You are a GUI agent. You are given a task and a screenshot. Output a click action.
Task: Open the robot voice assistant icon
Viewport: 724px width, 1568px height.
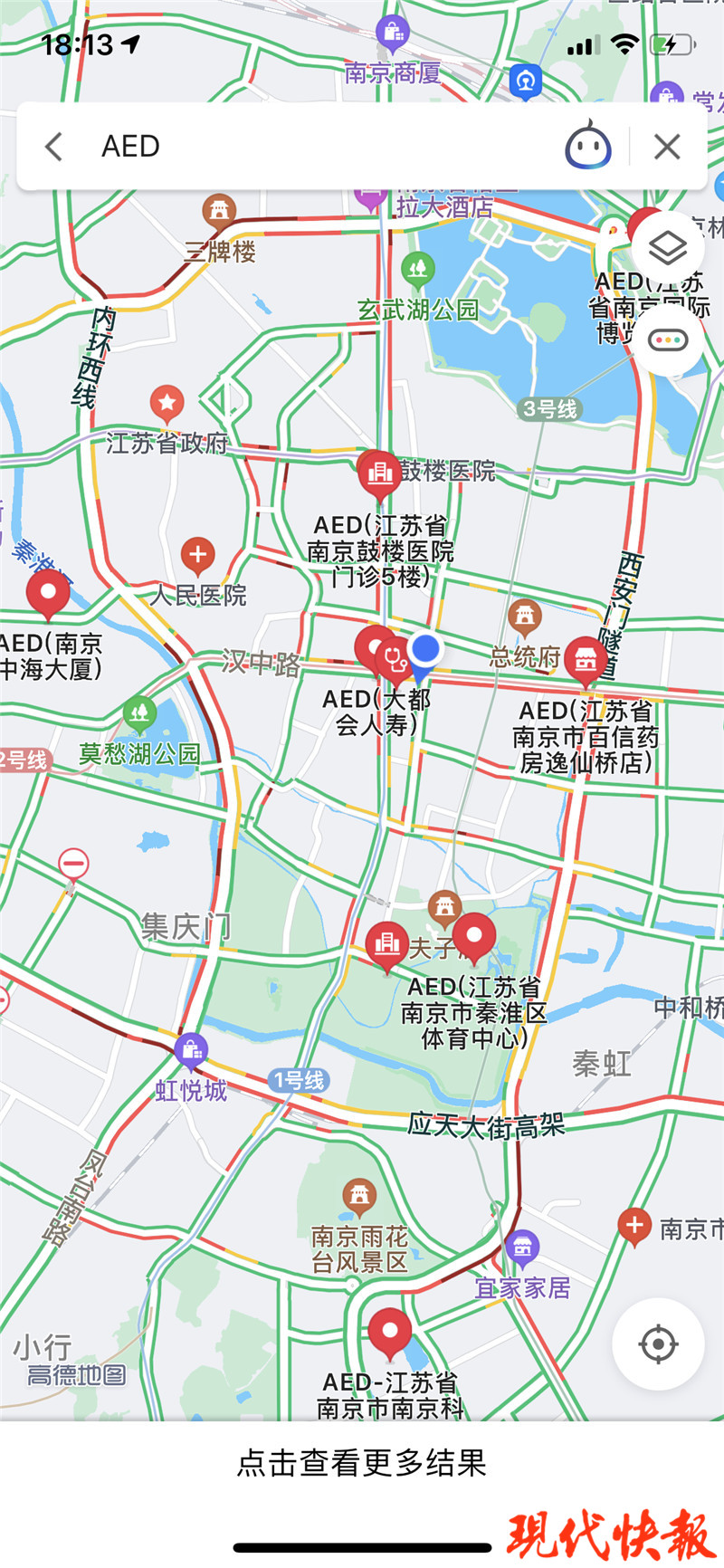588,147
